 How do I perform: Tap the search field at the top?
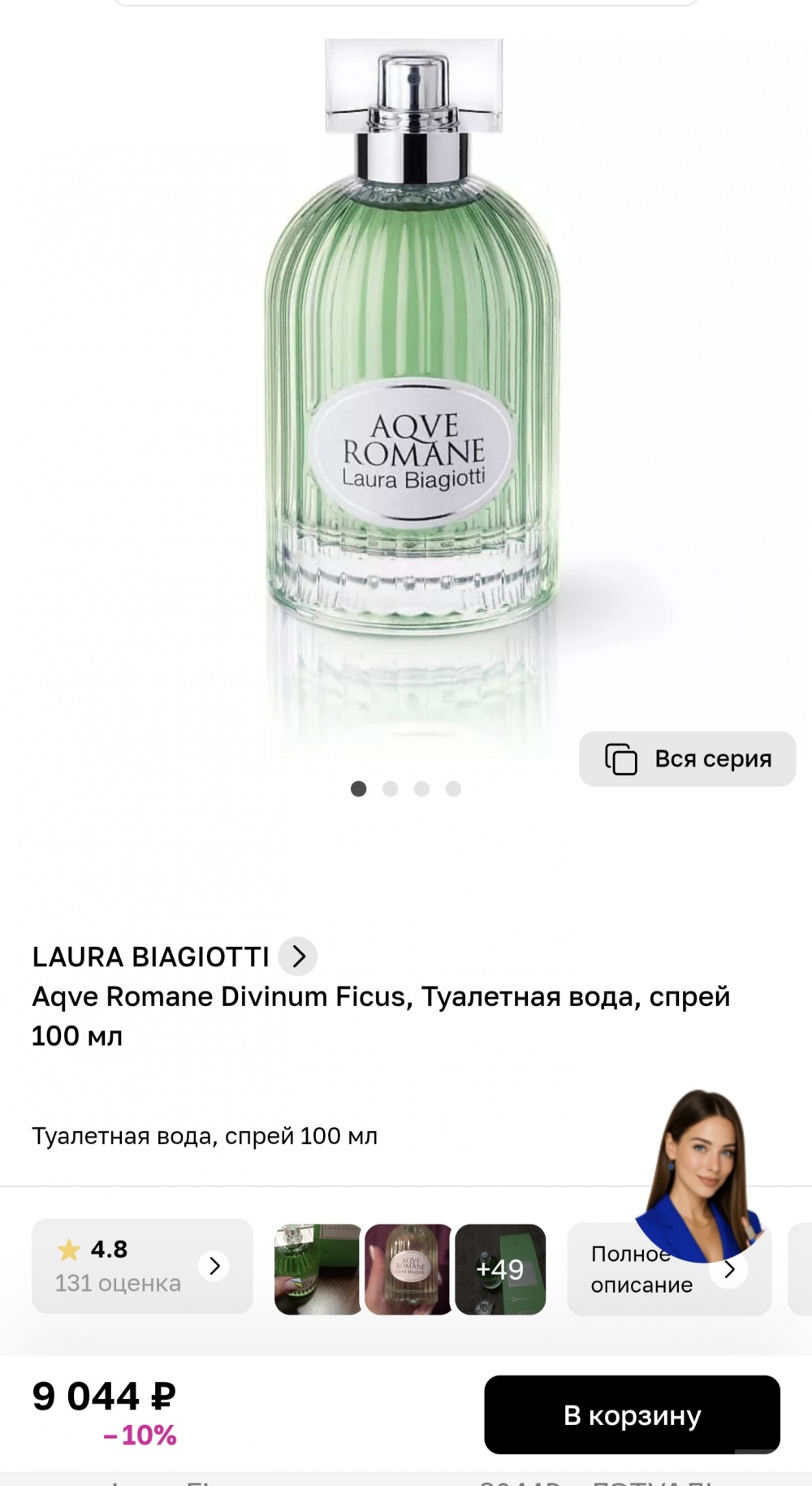tap(406, 4)
